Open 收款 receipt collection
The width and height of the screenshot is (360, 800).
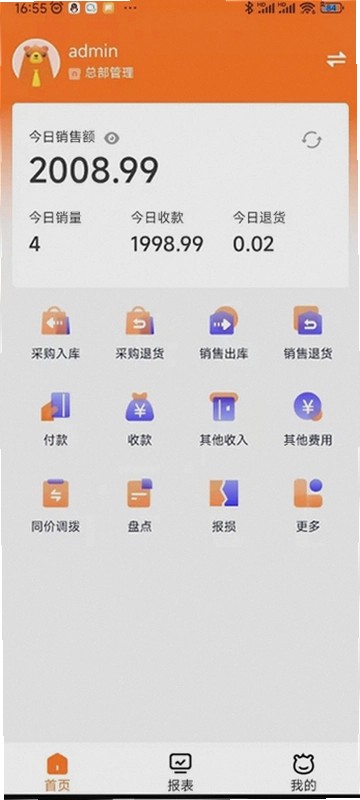[140, 419]
